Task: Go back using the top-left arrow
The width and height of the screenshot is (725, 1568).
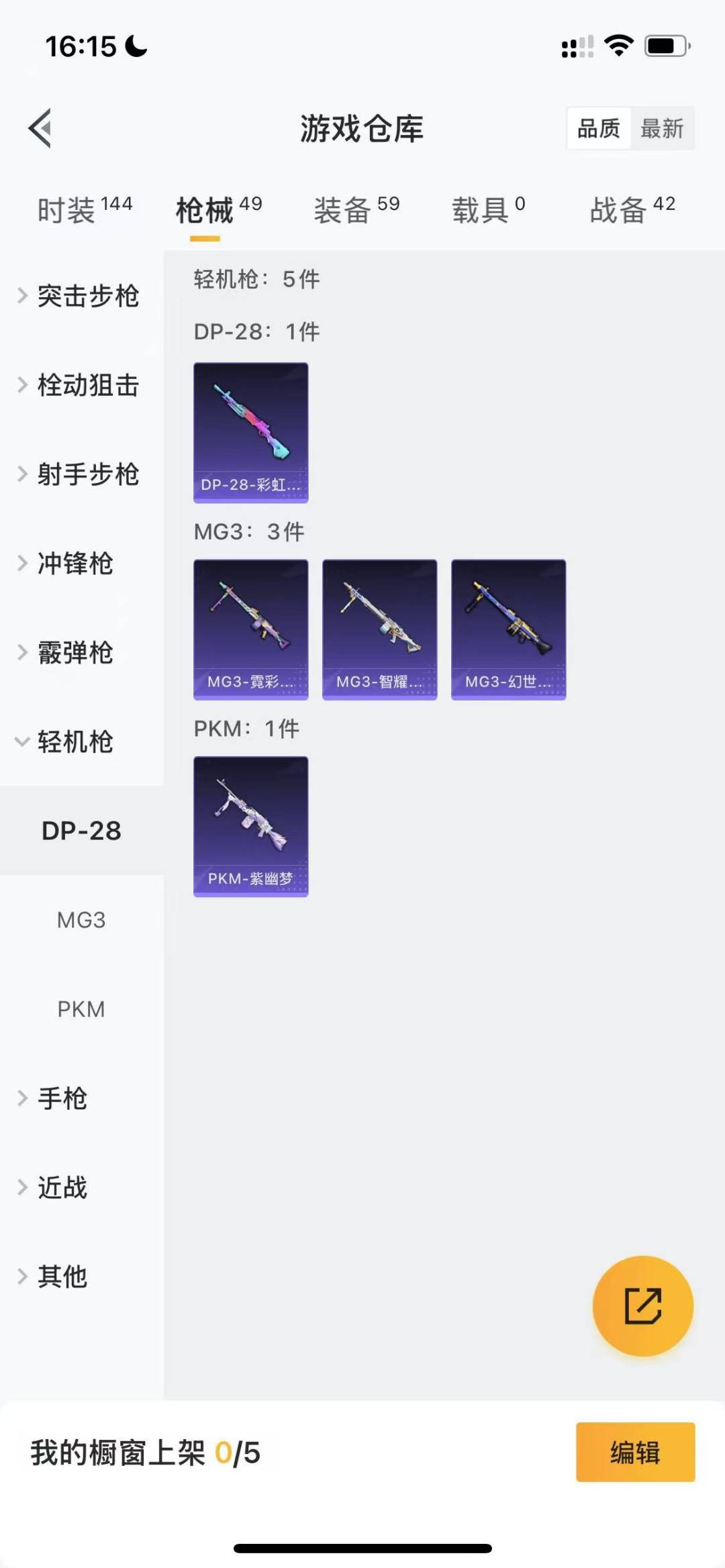Action: pos(40,127)
